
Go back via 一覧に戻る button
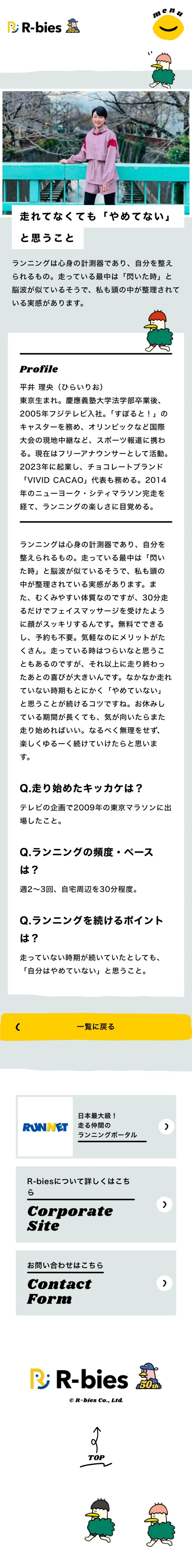coord(96,1026)
